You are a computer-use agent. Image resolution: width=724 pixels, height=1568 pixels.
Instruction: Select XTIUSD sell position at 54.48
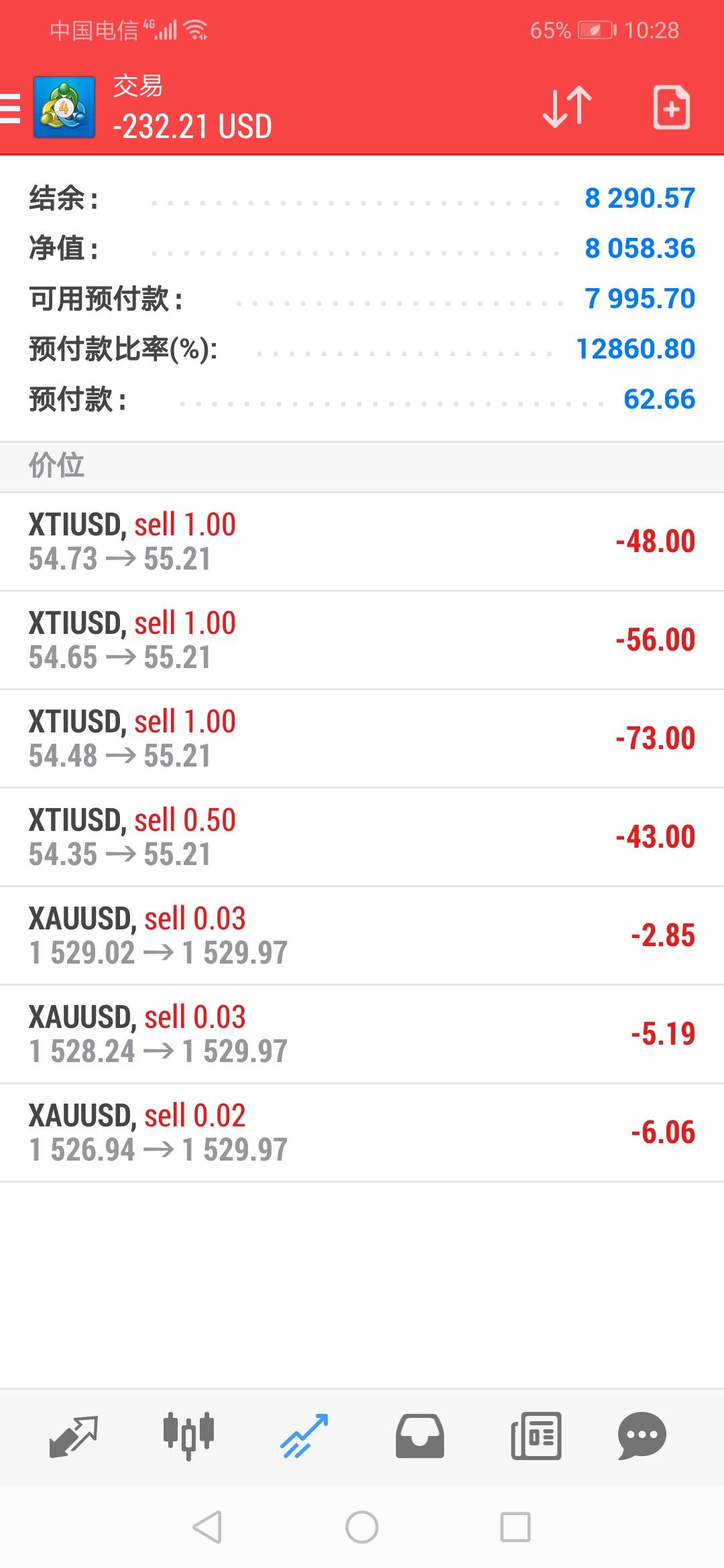[362, 738]
